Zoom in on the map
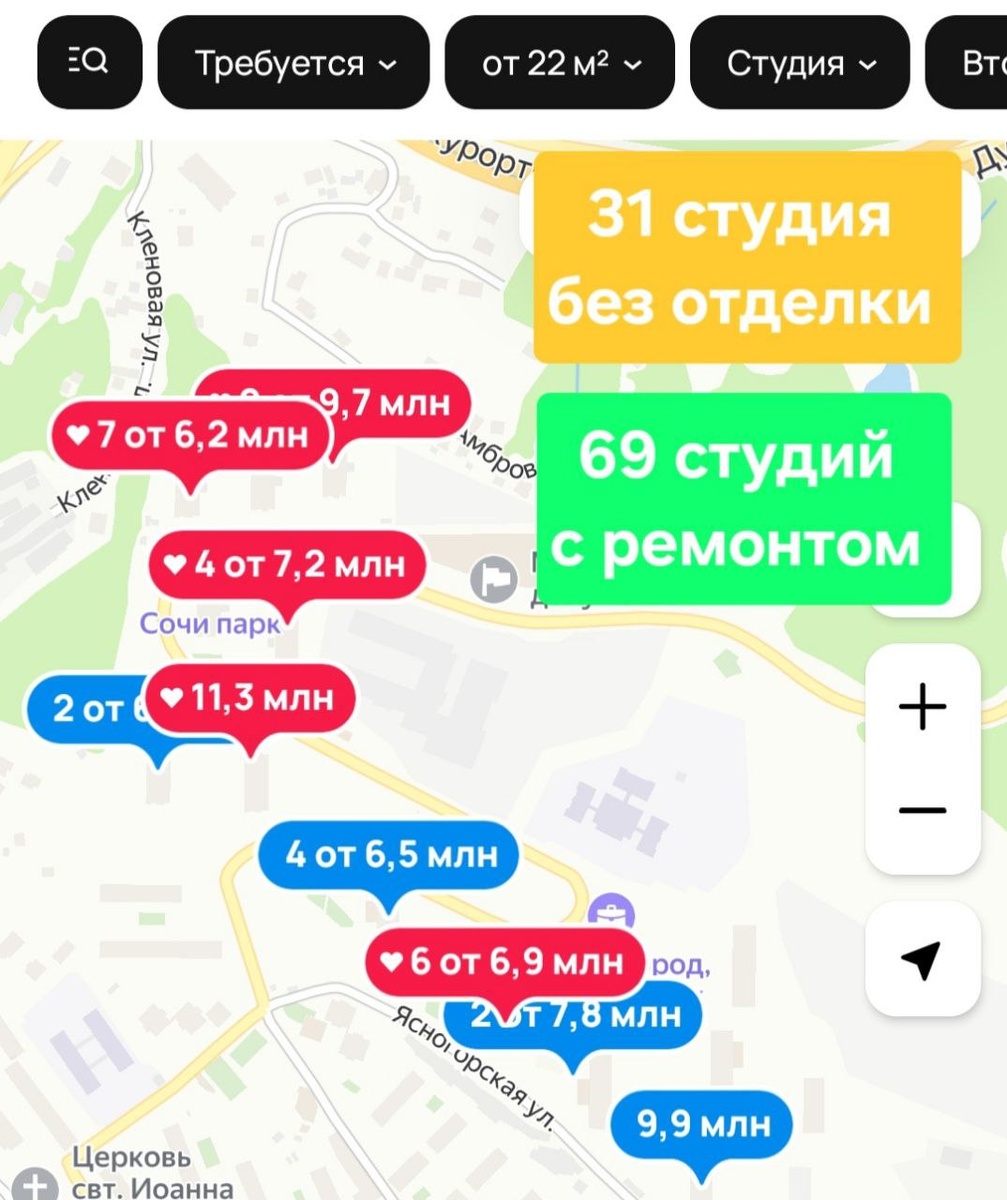This screenshot has height=1200, width=1007. (x=922, y=708)
